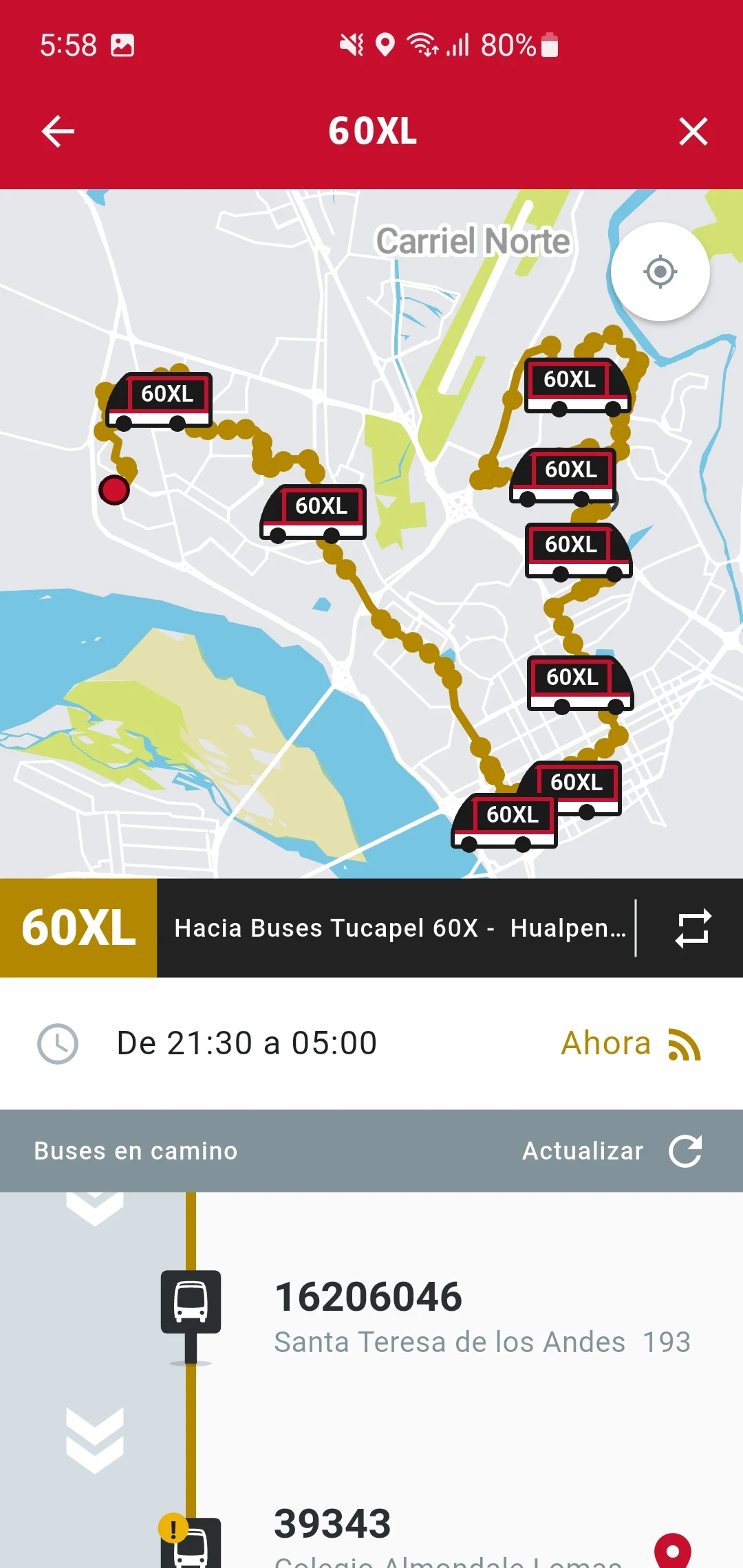Close the 60XL route screen
Screen dimensions: 743x1568
[x=693, y=131]
